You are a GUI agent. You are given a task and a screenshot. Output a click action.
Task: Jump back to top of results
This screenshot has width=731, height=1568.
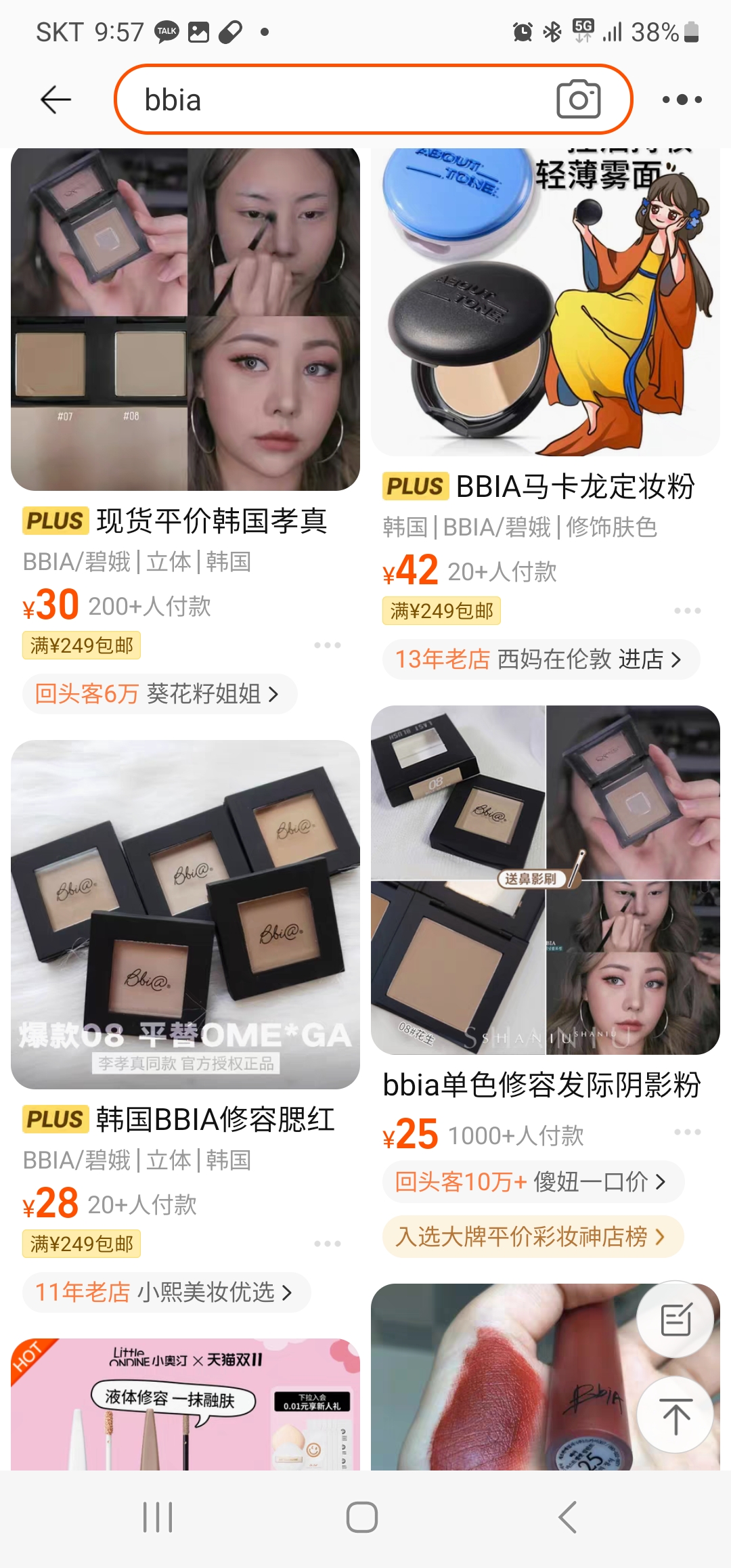pos(675,1415)
